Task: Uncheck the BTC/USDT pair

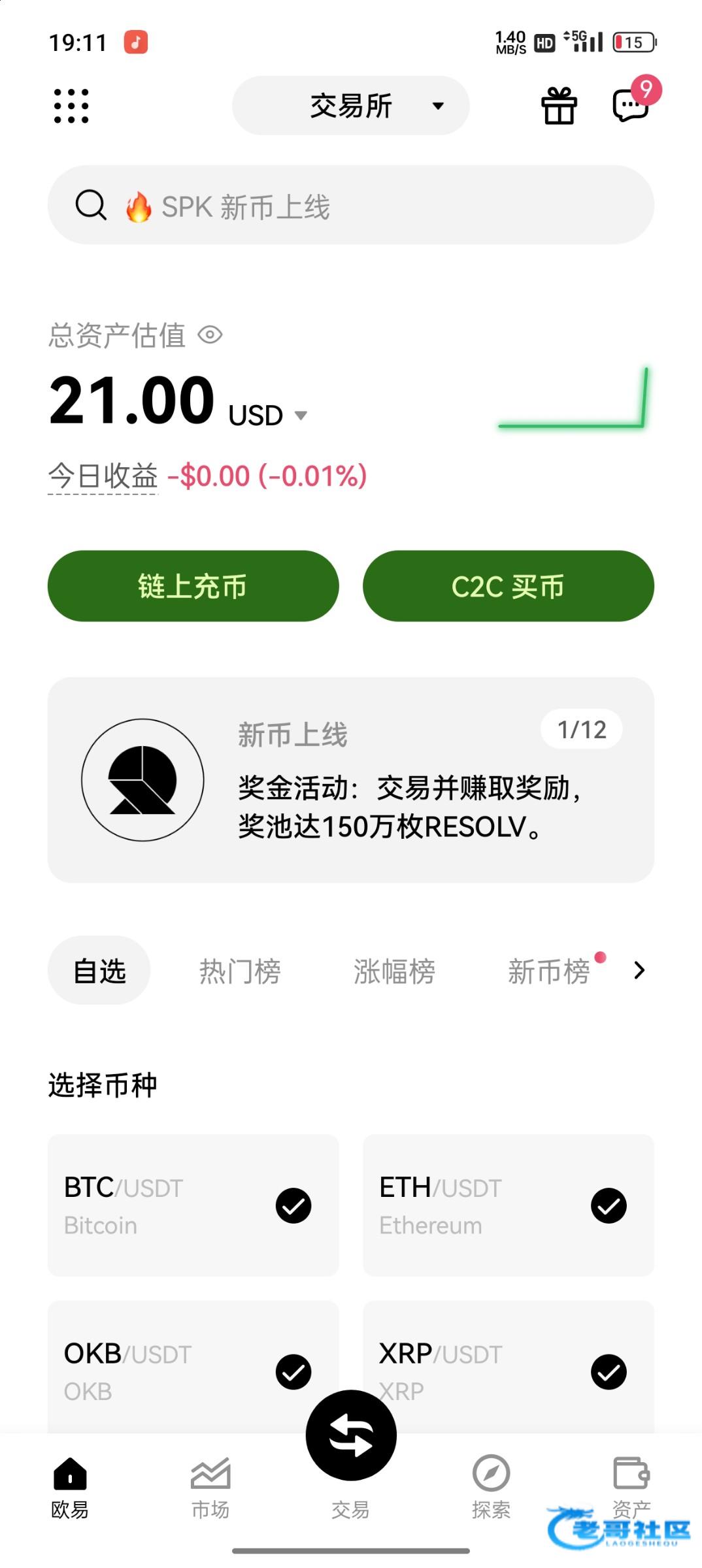Action: pos(293,1205)
